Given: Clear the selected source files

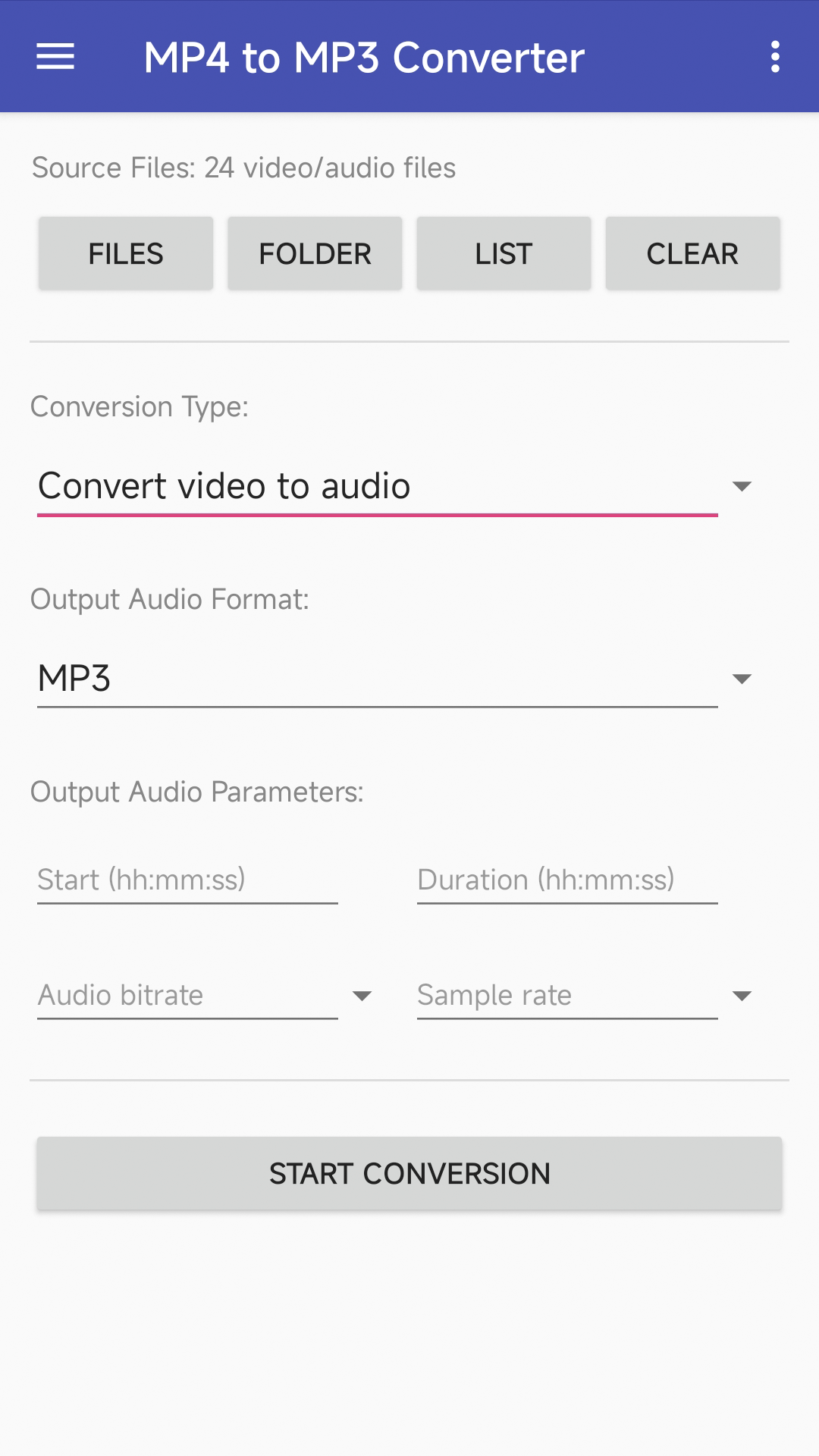Looking at the screenshot, I should coord(692,253).
